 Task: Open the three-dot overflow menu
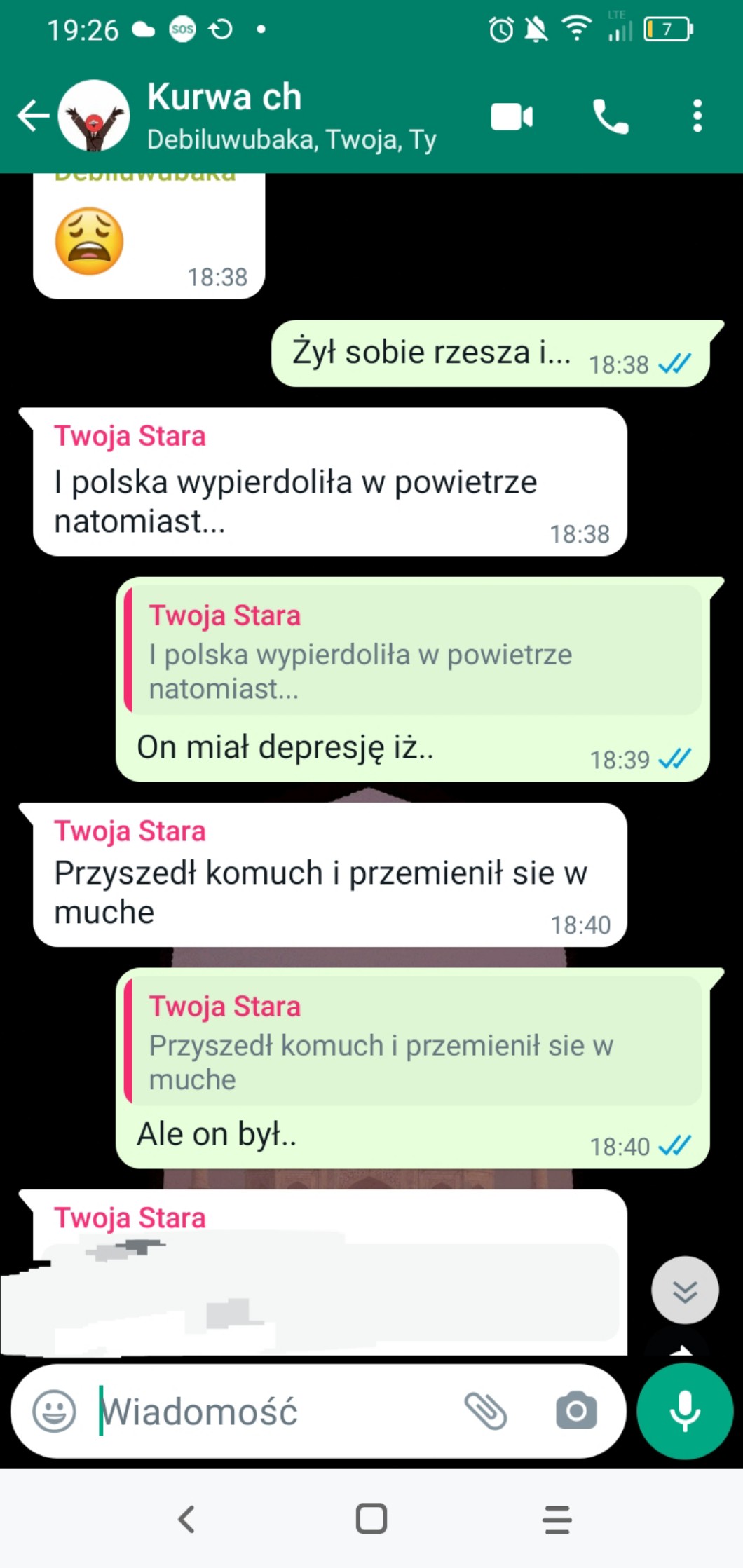[697, 116]
